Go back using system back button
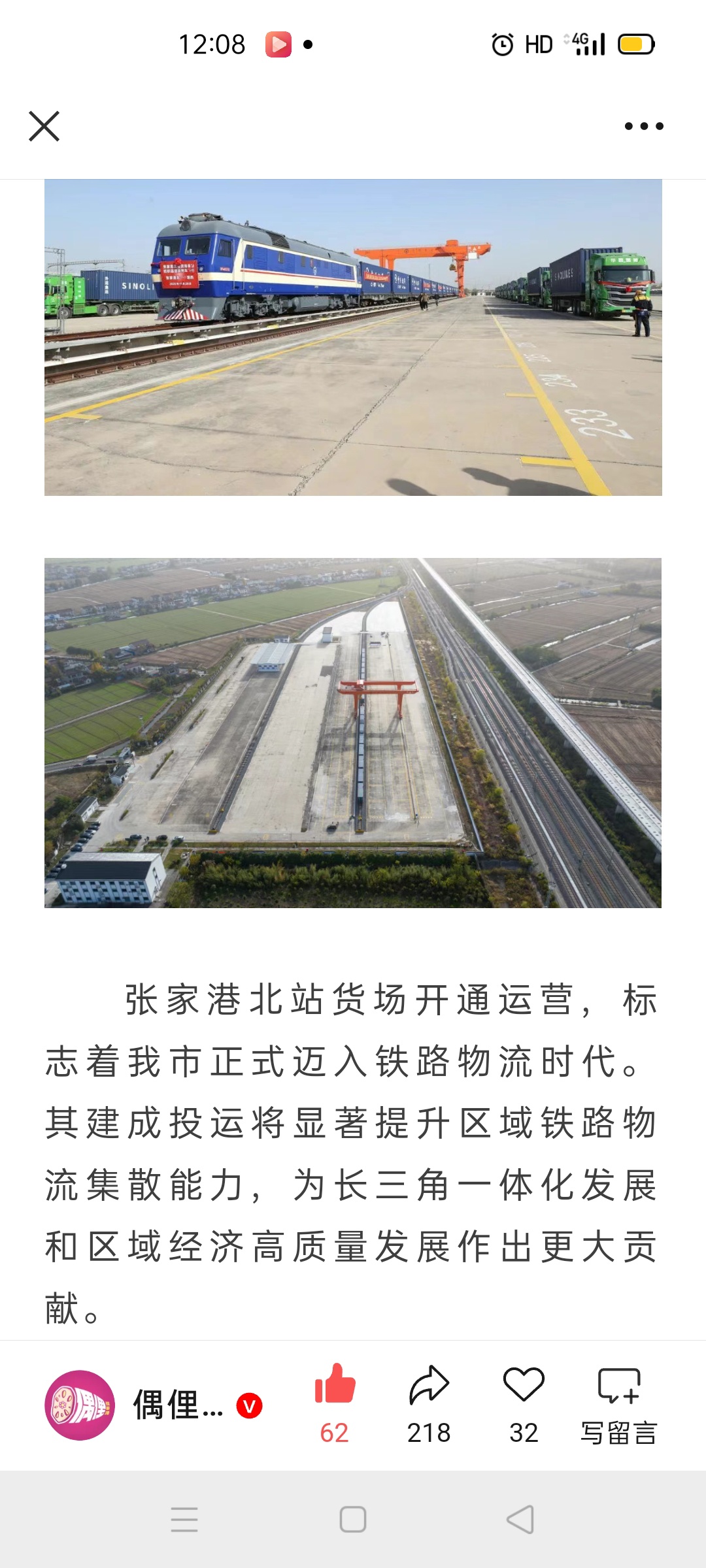 (521, 1520)
